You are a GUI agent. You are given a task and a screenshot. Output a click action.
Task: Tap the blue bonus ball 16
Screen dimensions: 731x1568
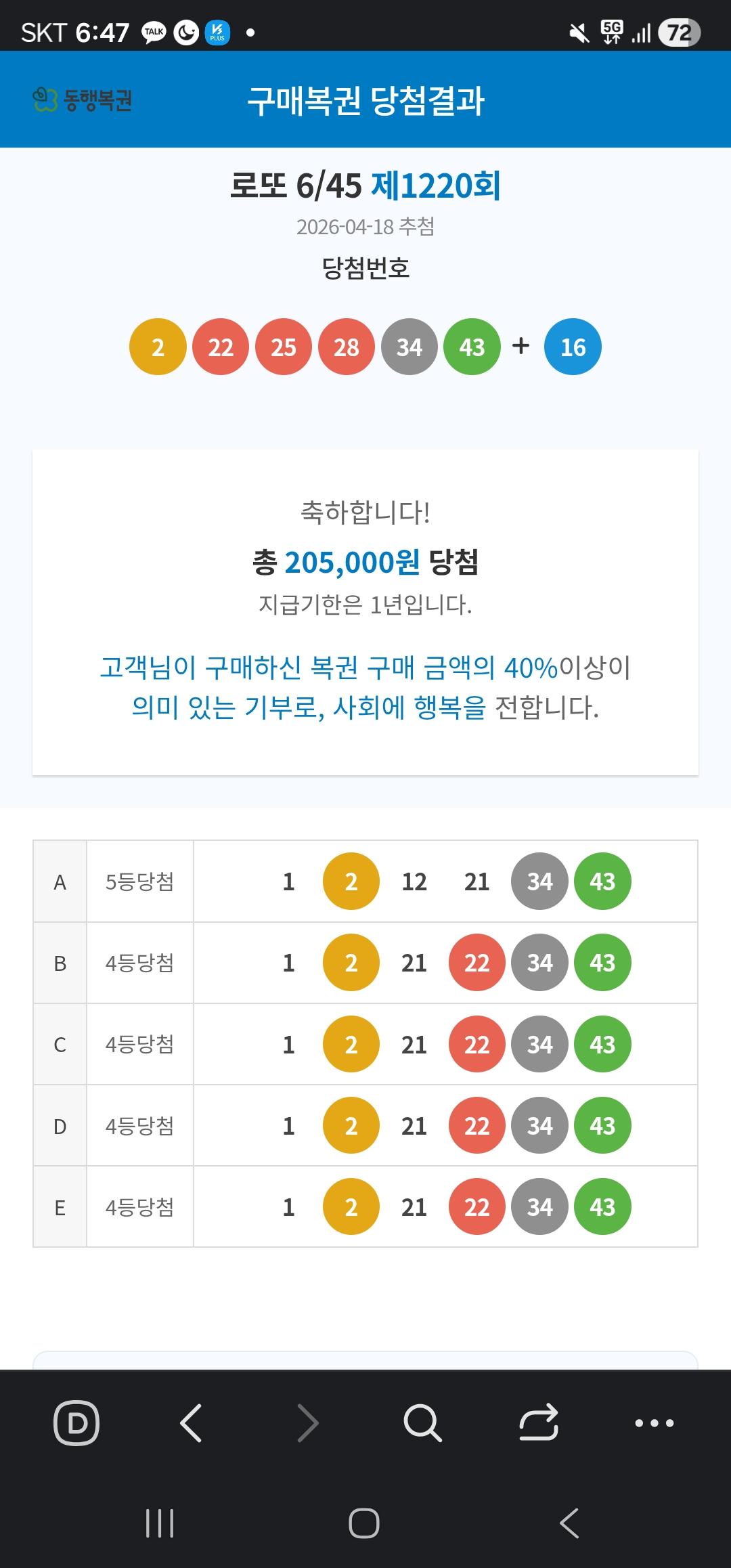572,346
